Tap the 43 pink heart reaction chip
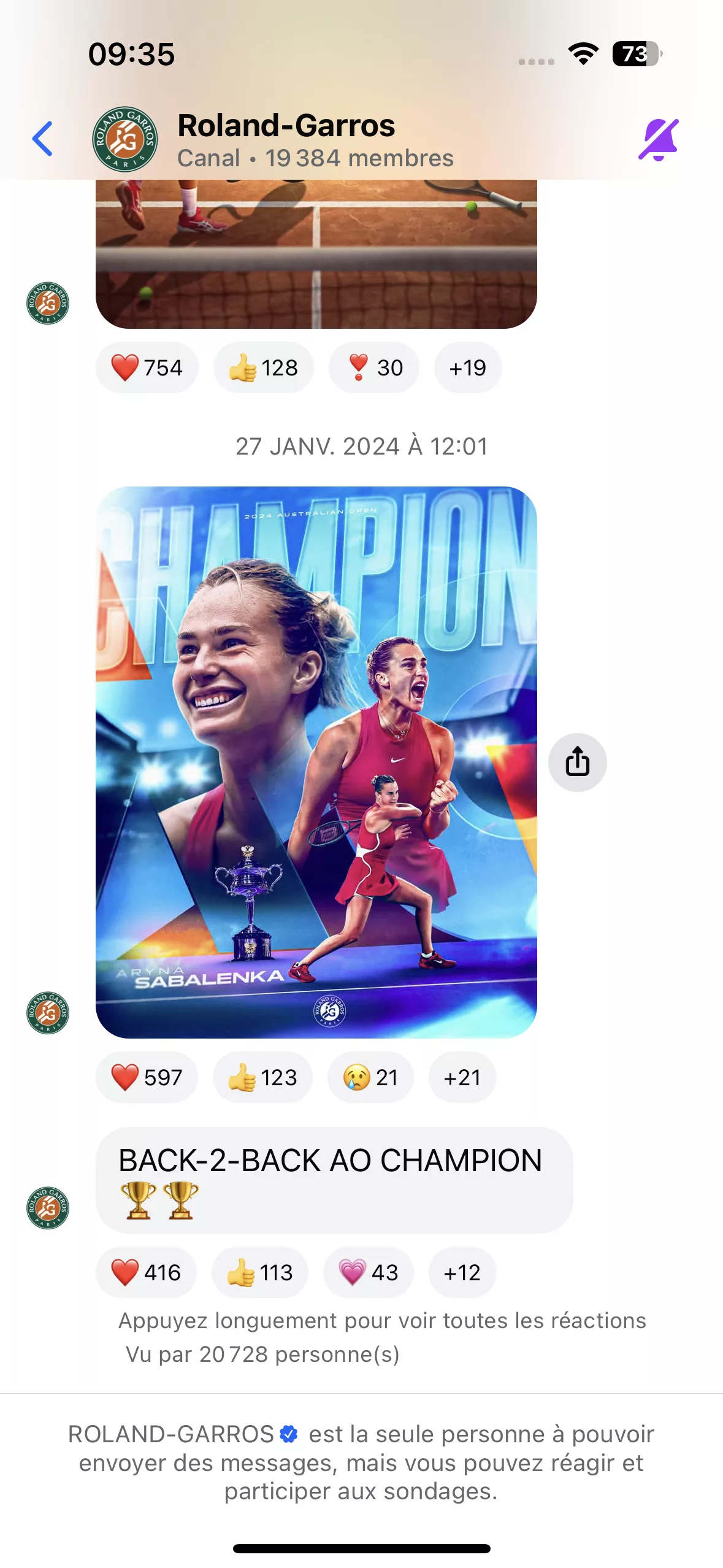The width and height of the screenshot is (723, 1568). pyautogui.click(x=369, y=1272)
